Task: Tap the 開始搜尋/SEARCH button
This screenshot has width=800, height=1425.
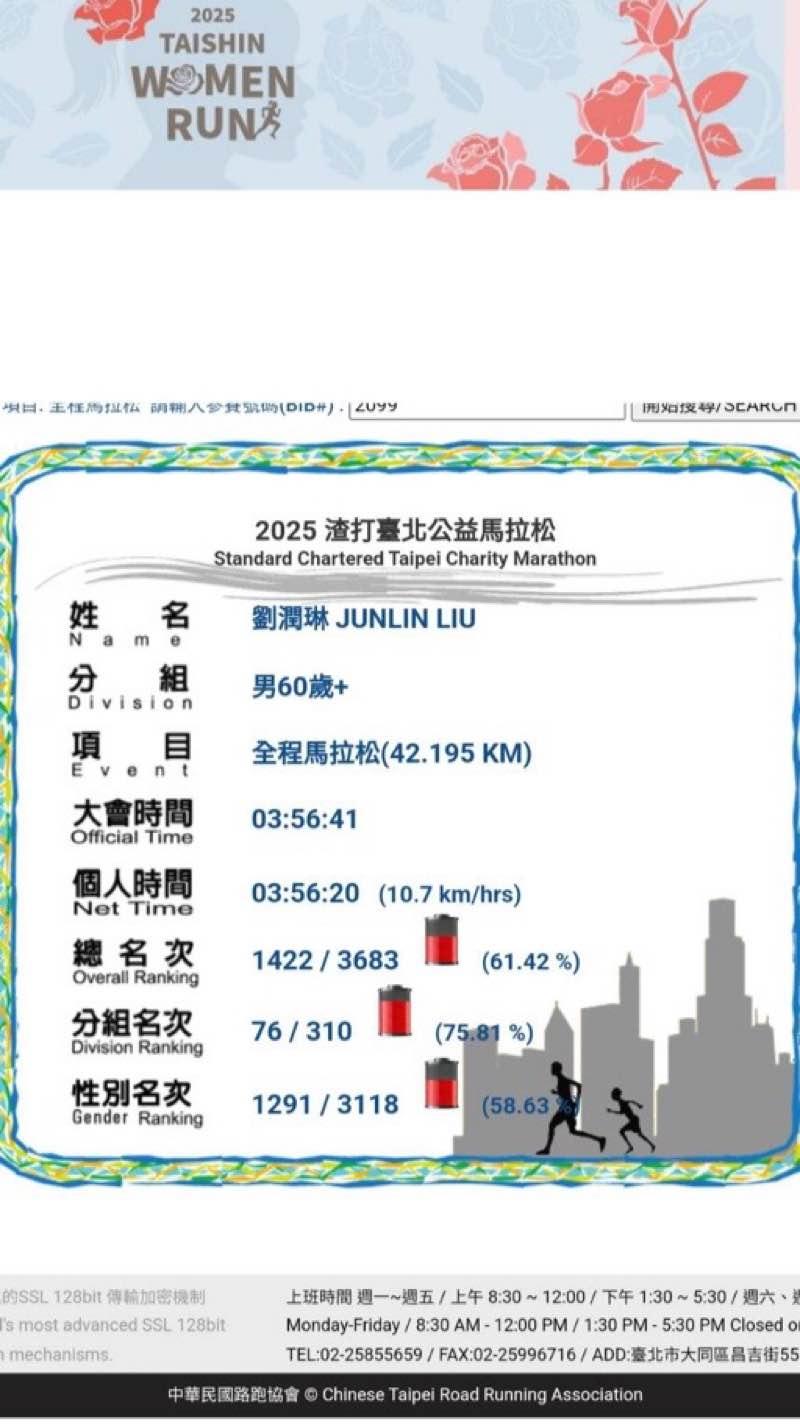Action: pyautogui.click(x=716, y=408)
